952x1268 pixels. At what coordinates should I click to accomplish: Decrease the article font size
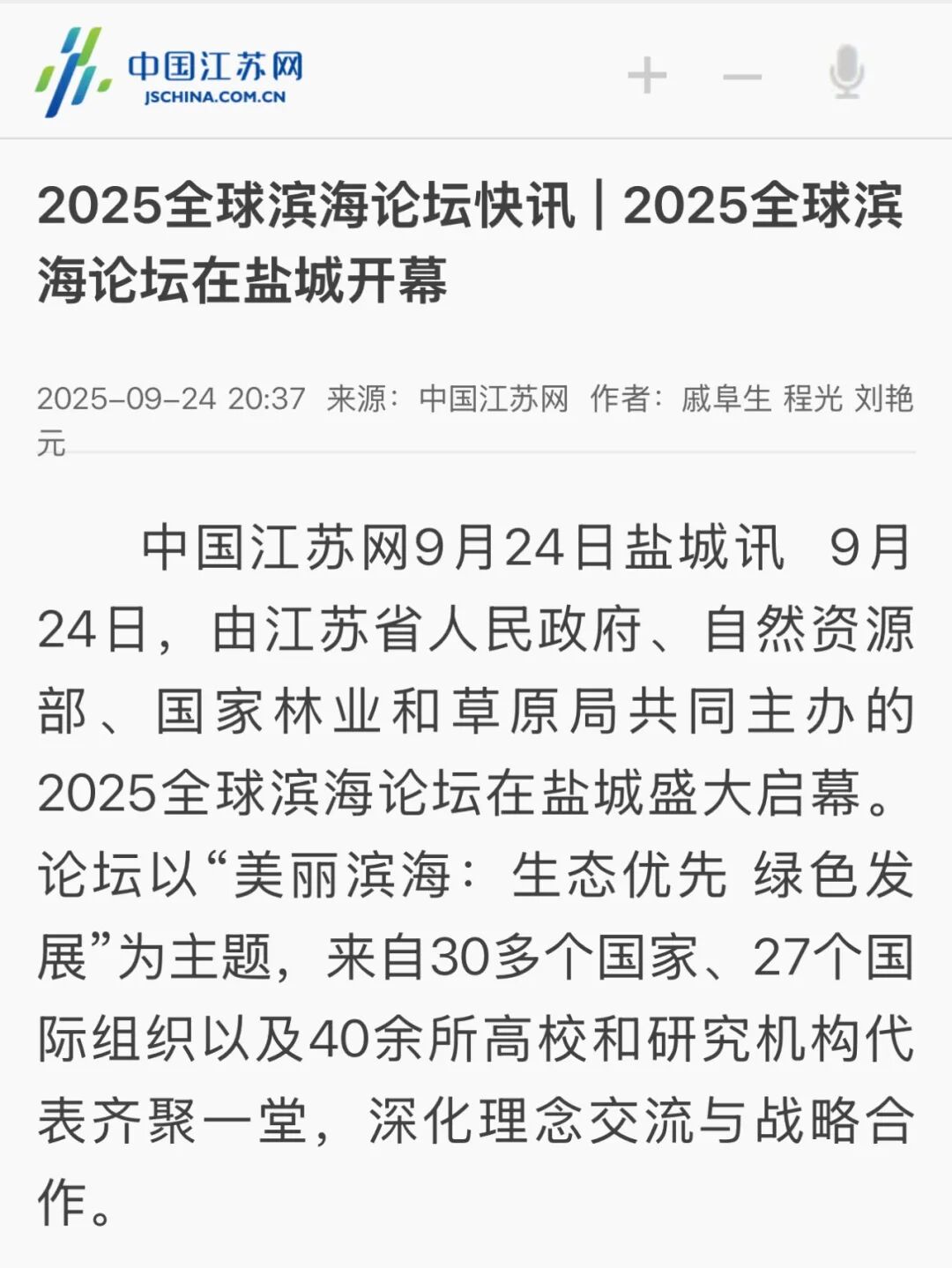click(741, 77)
